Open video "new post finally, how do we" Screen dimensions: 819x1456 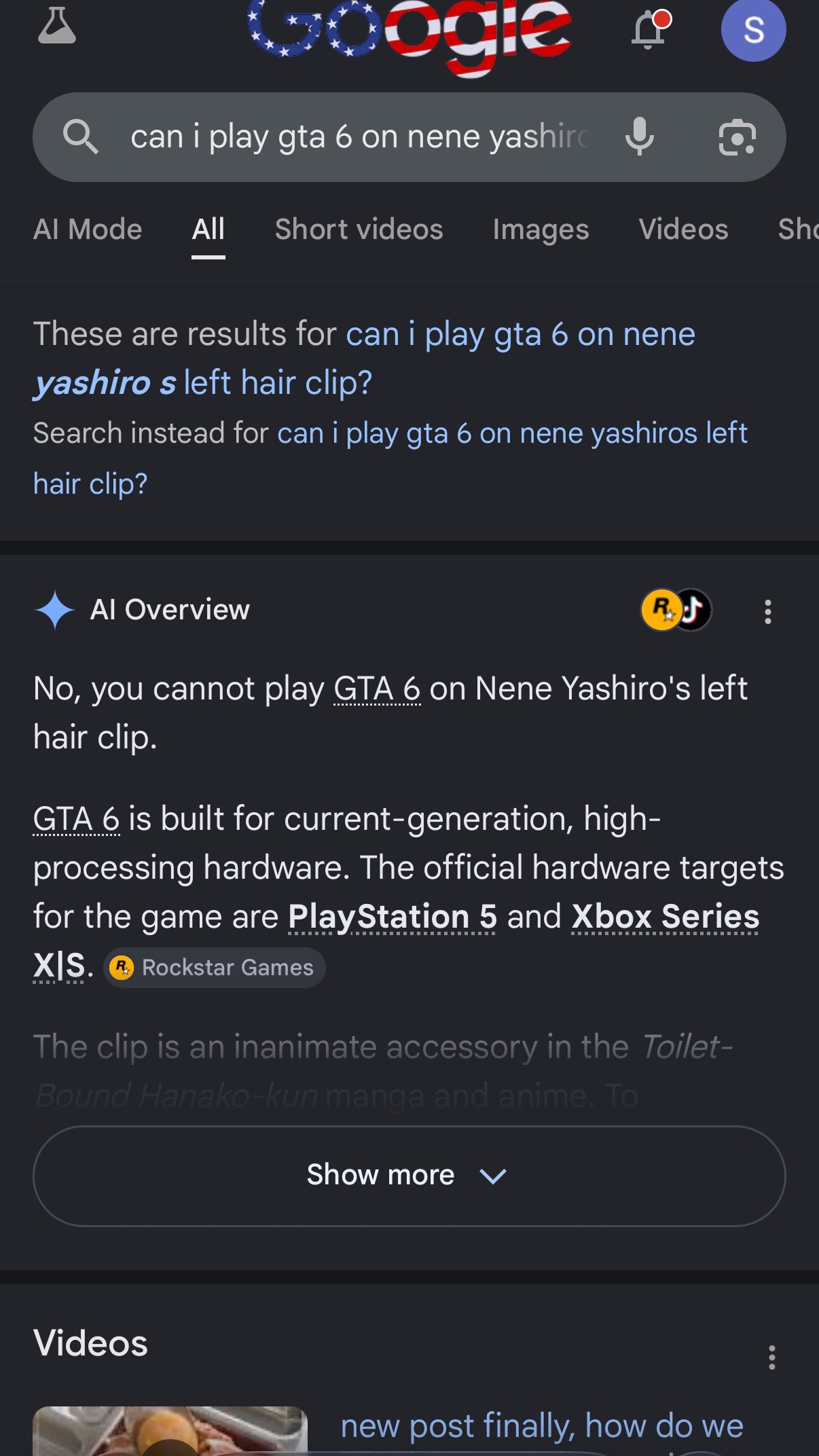click(x=542, y=1425)
